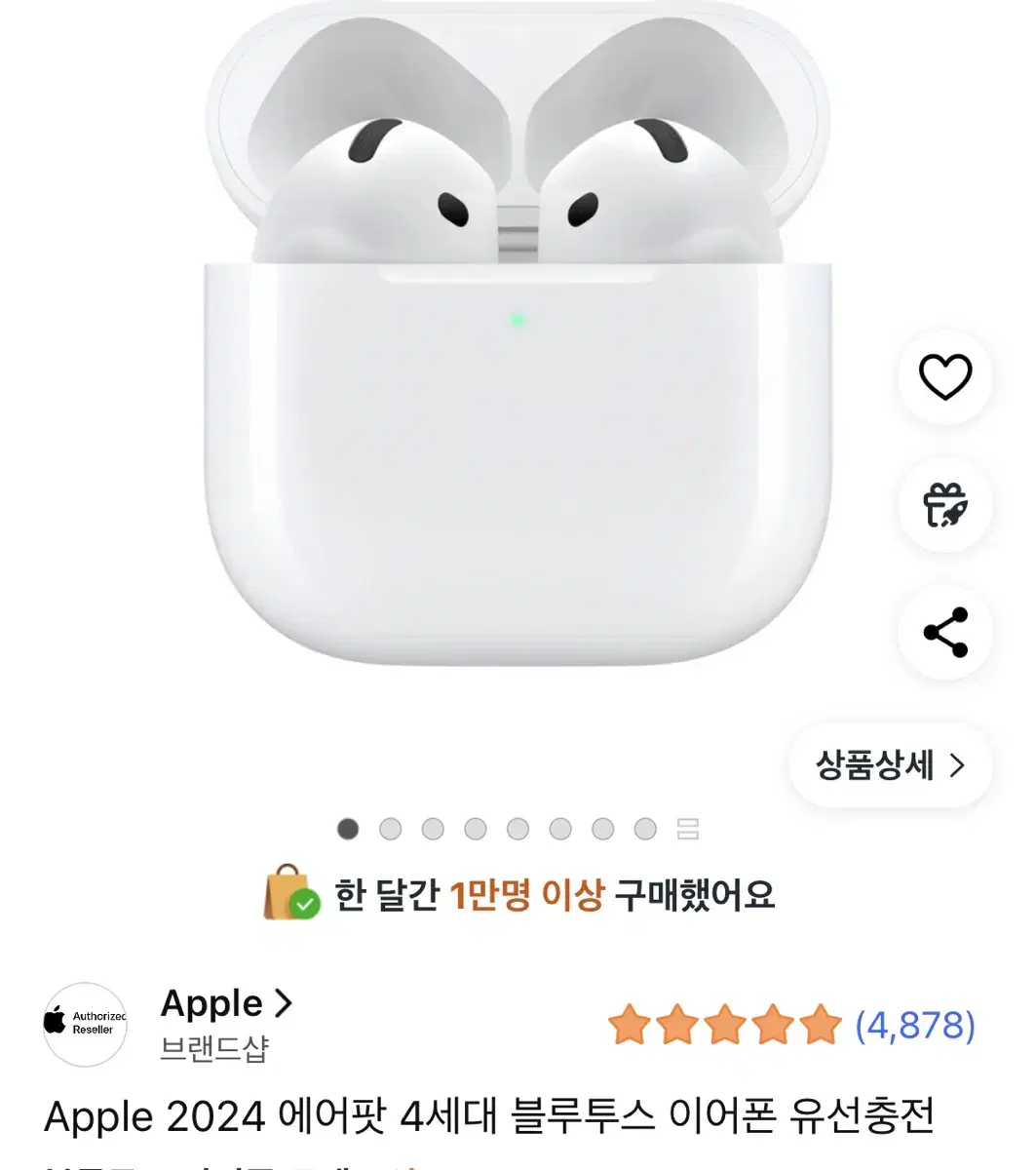Open Apple brand shop via its chevron
The image size is (1036, 1170).
click(x=286, y=1003)
